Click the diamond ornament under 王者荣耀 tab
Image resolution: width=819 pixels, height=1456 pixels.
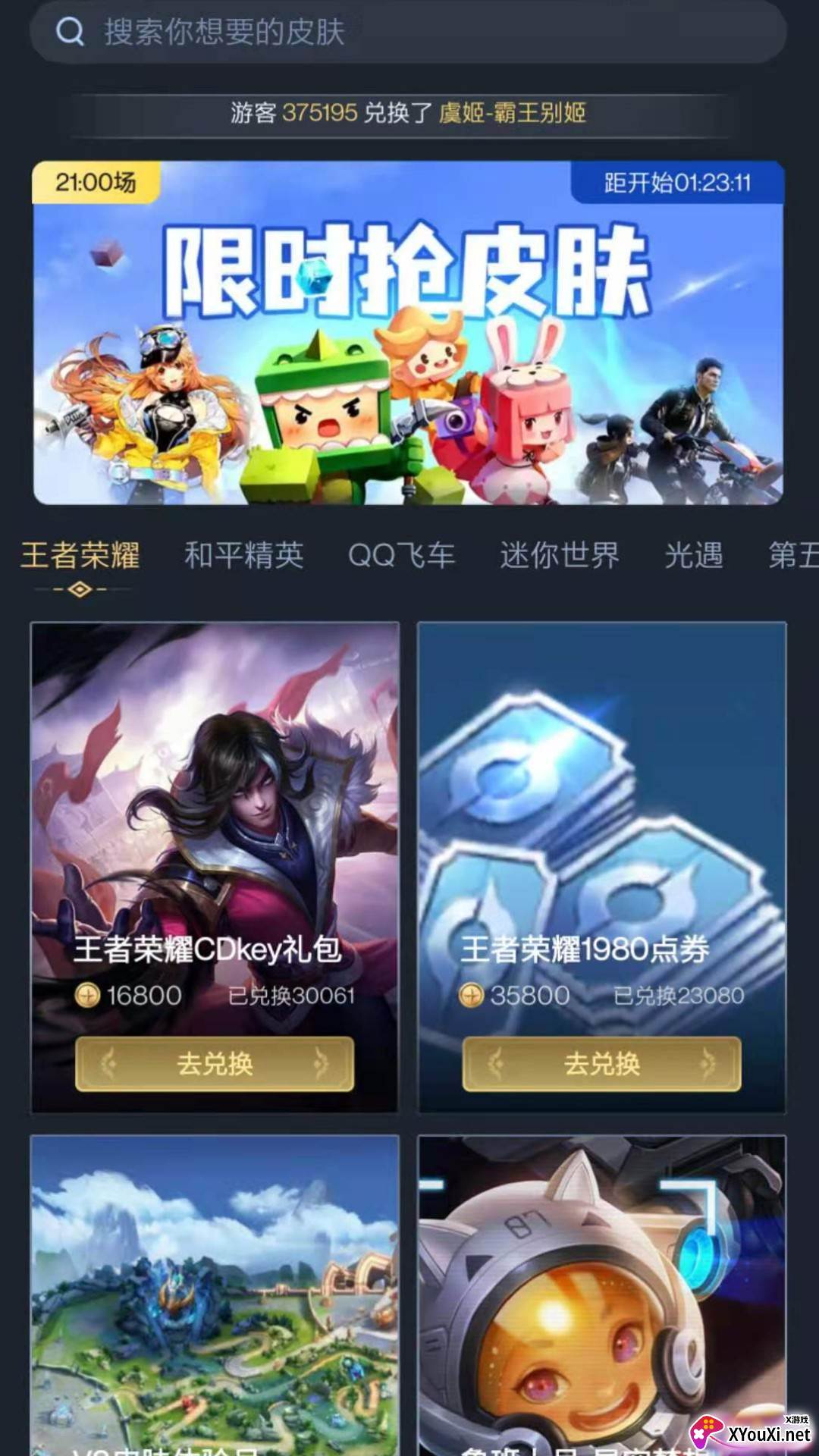[81, 589]
